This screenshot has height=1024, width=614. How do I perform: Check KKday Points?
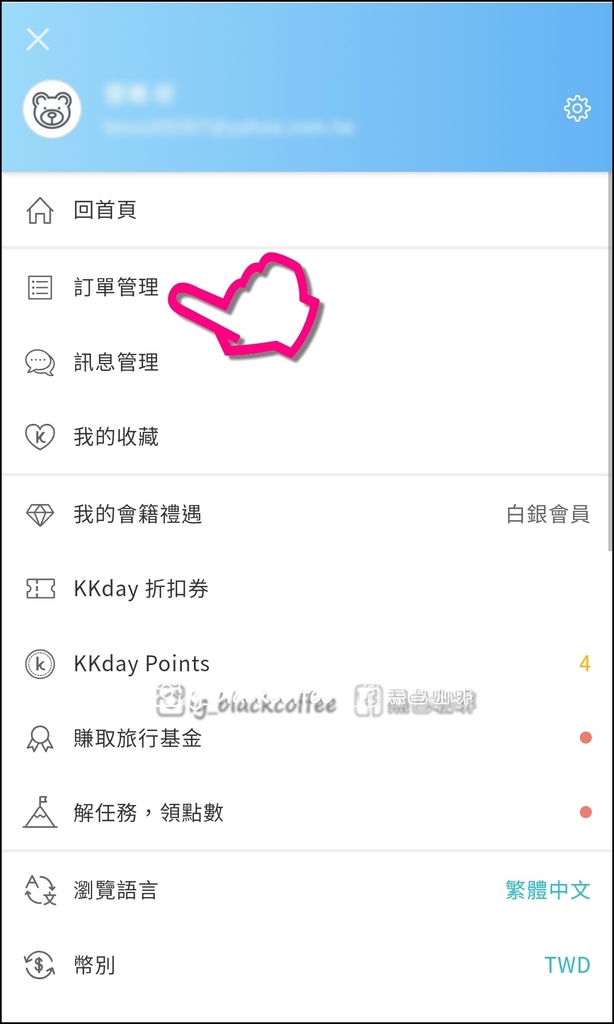[x=306, y=664]
